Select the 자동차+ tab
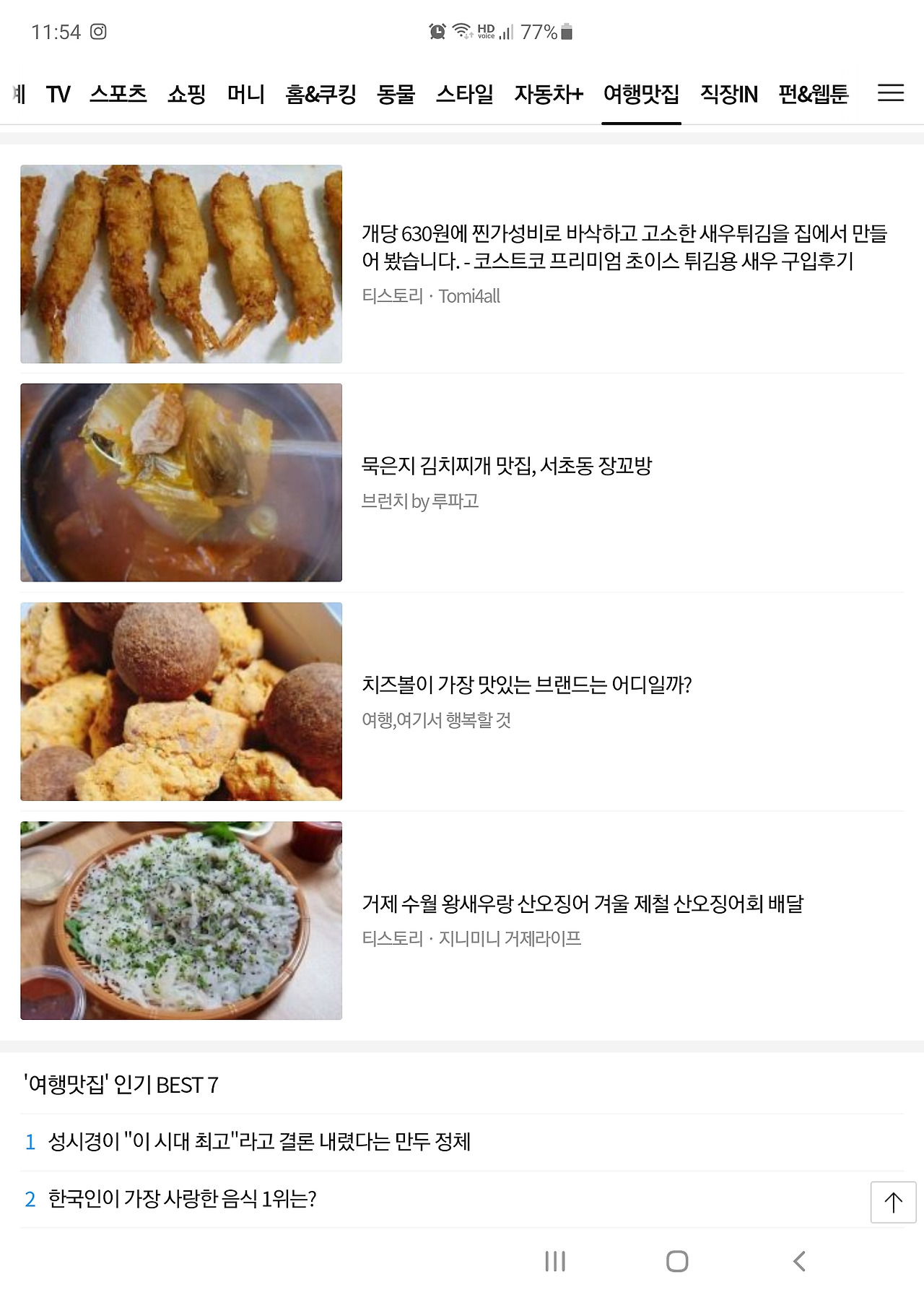 [x=548, y=94]
